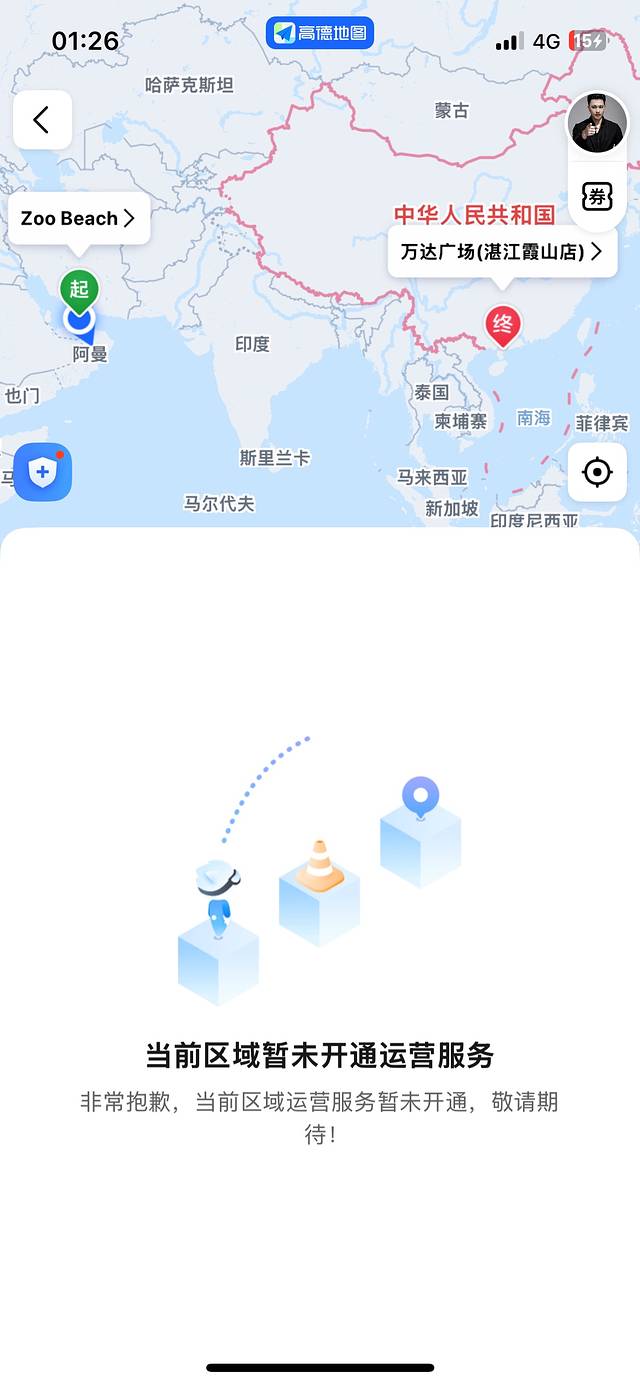Open the 券 coupon icon
The width and height of the screenshot is (640, 1385).
pyautogui.click(x=597, y=197)
